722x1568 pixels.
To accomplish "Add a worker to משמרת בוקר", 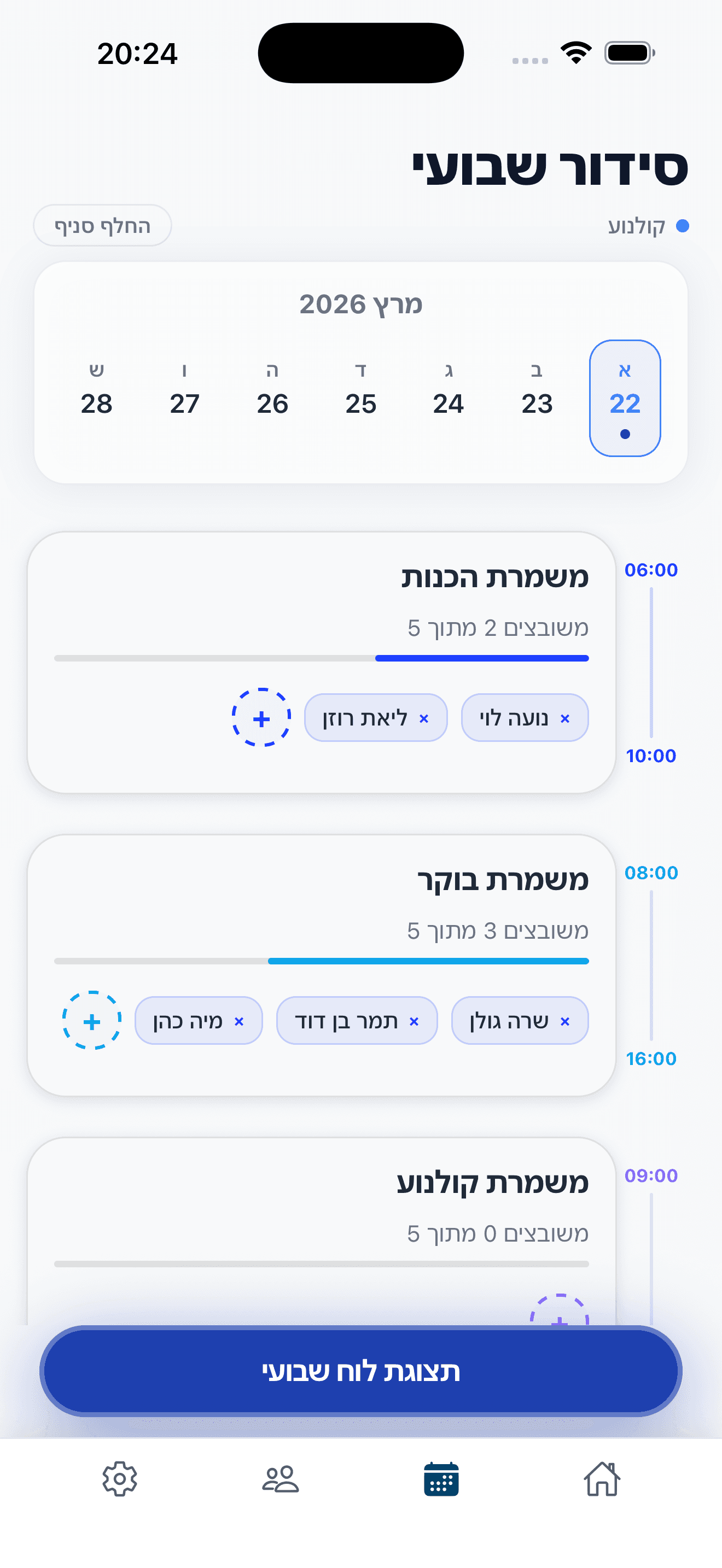I will [x=92, y=1021].
